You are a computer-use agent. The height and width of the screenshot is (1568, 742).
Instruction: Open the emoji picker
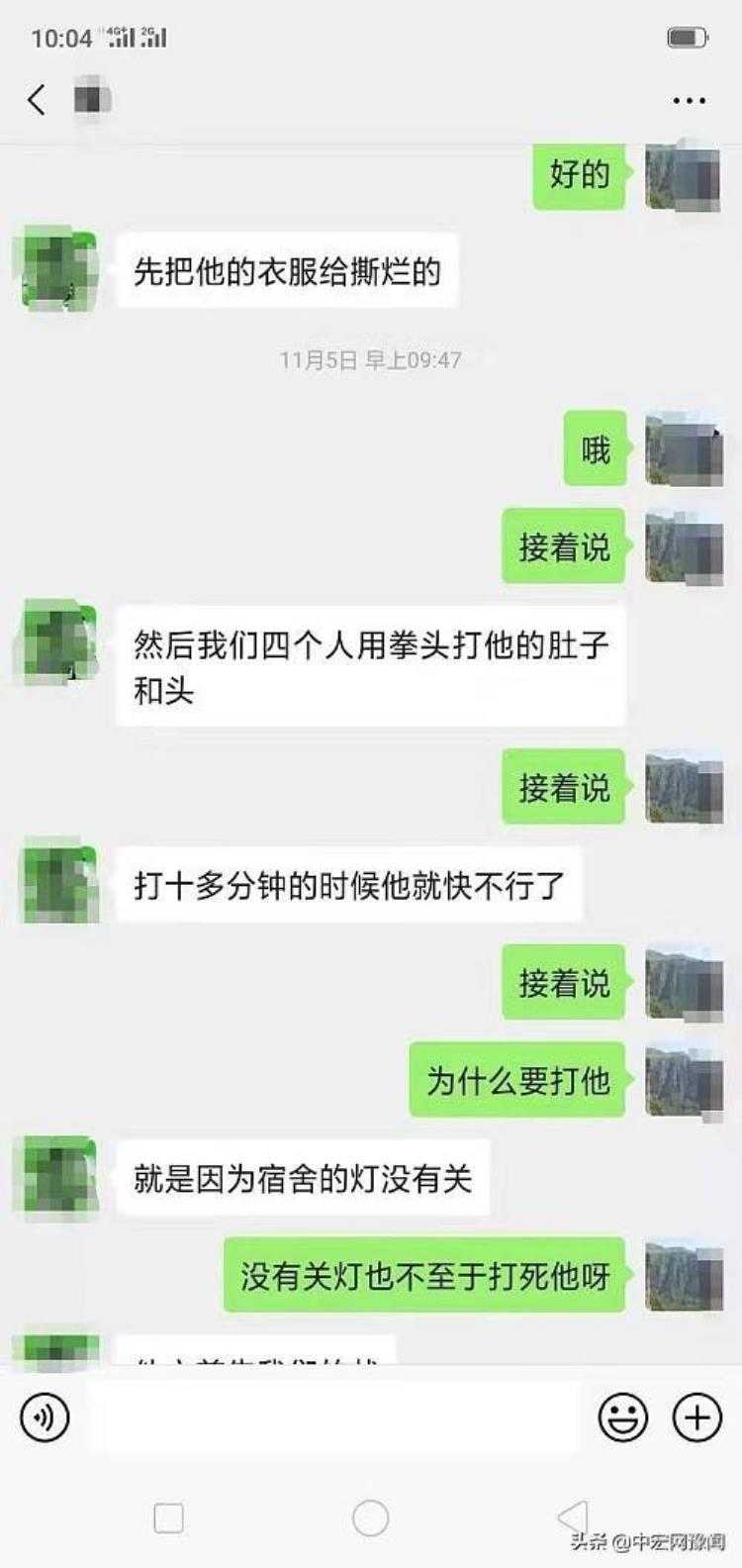pyautogui.click(x=623, y=1418)
